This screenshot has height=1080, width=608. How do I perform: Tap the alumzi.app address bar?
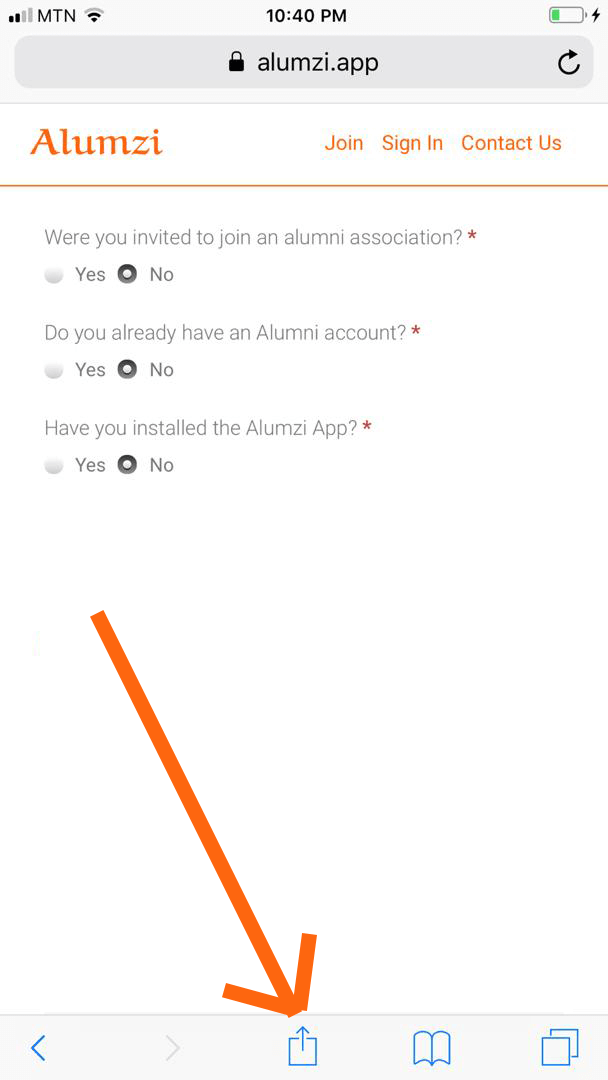[304, 63]
